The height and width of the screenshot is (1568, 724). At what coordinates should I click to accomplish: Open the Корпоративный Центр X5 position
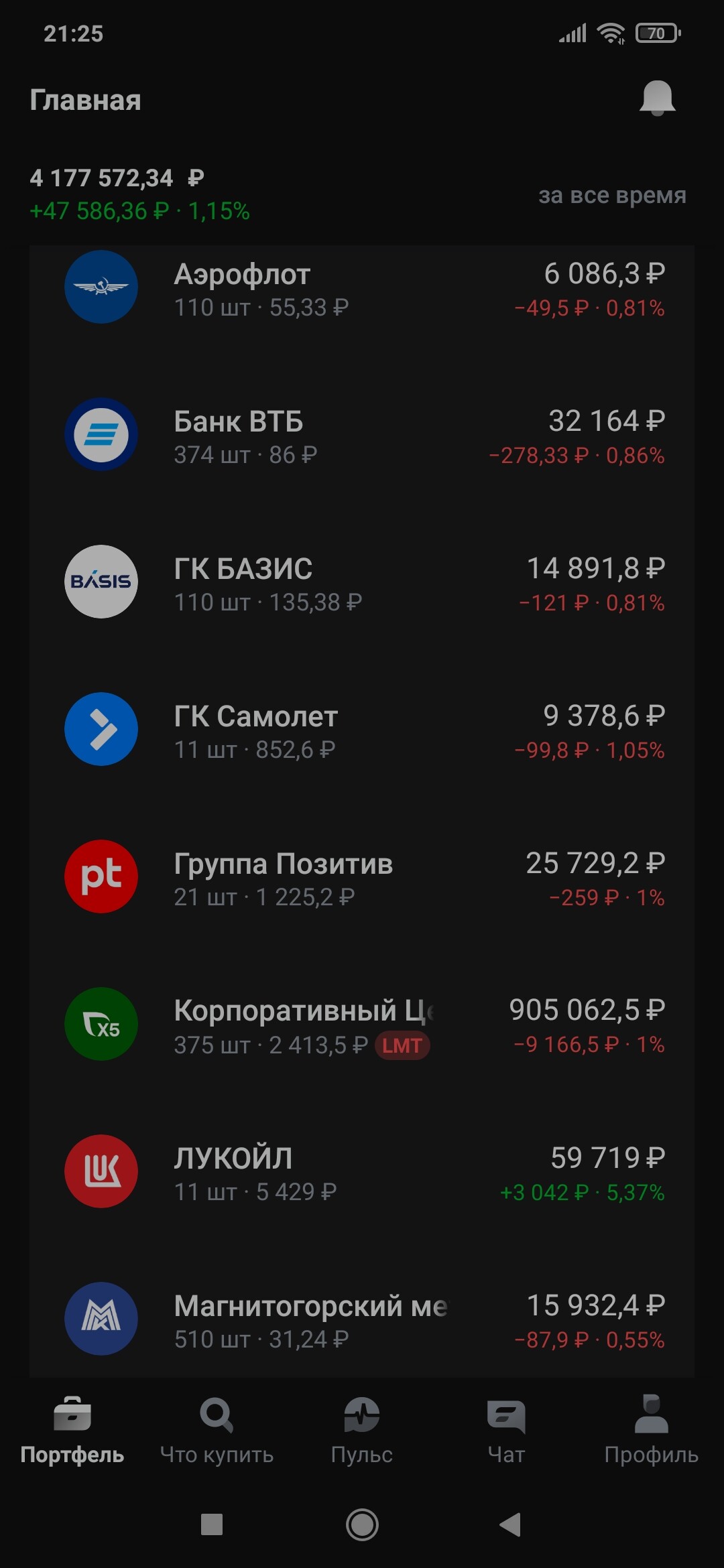pos(362,1027)
